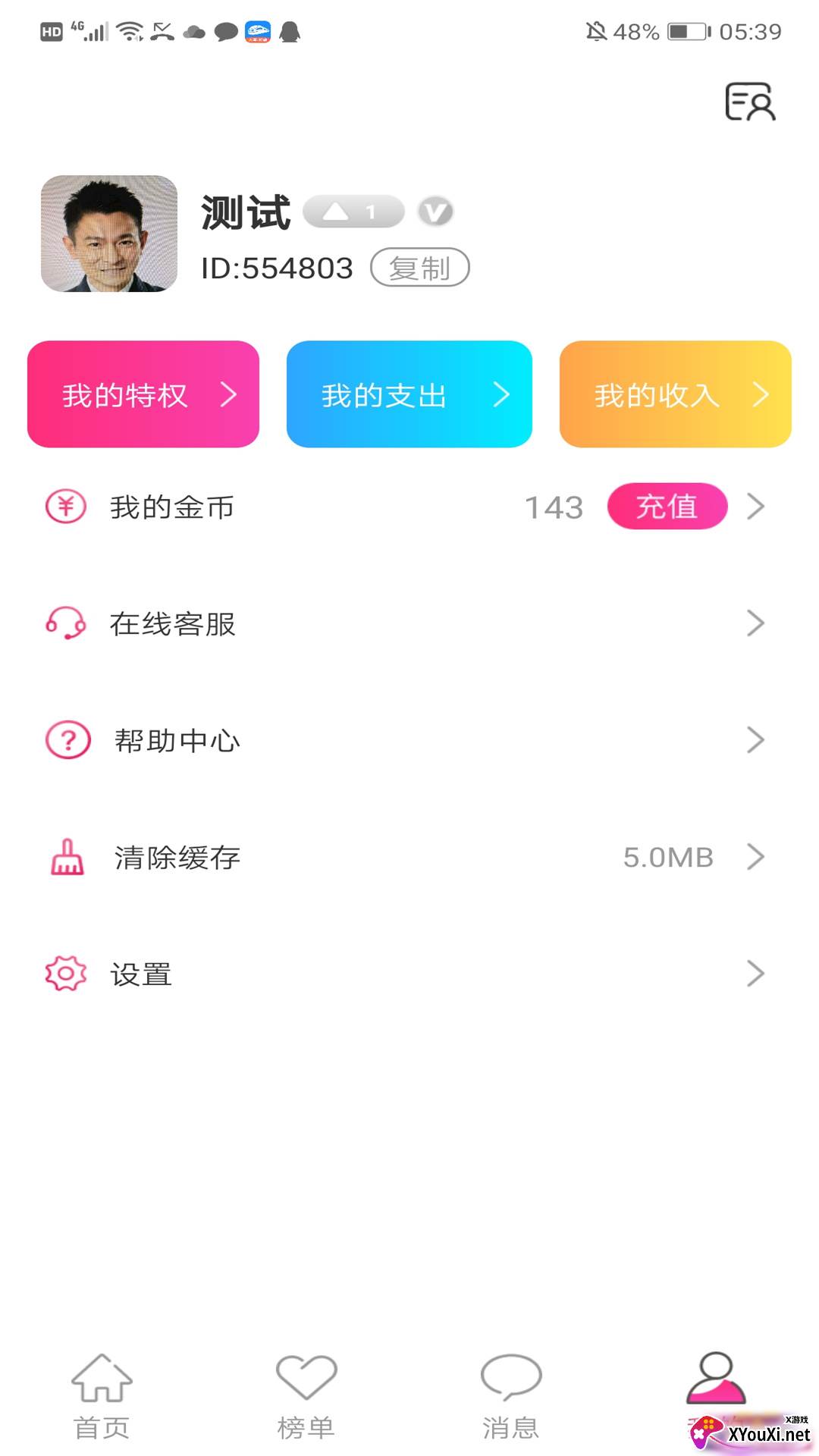Expand the 在线客服 row via its chevron
The image size is (819, 1456).
pyautogui.click(x=755, y=623)
